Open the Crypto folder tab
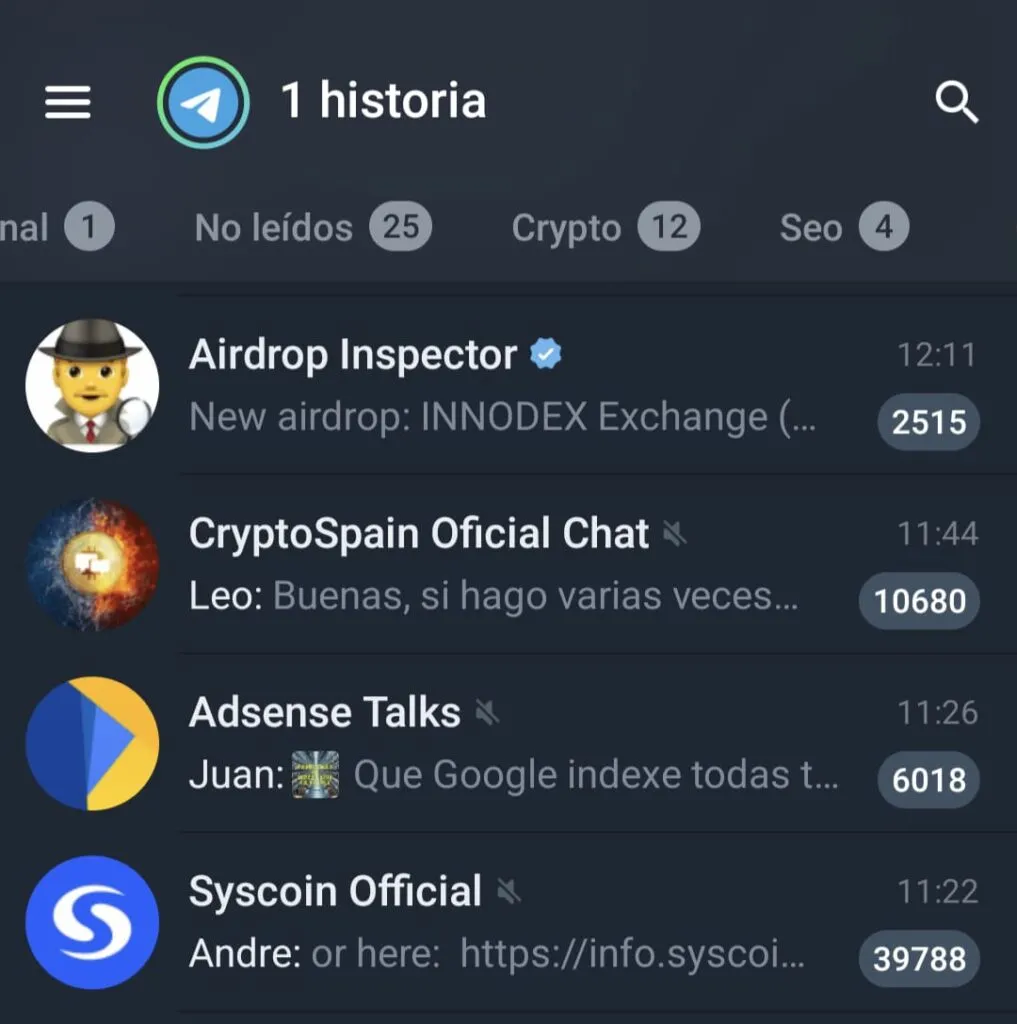Viewport: 1017px width, 1024px height. click(x=604, y=227)
